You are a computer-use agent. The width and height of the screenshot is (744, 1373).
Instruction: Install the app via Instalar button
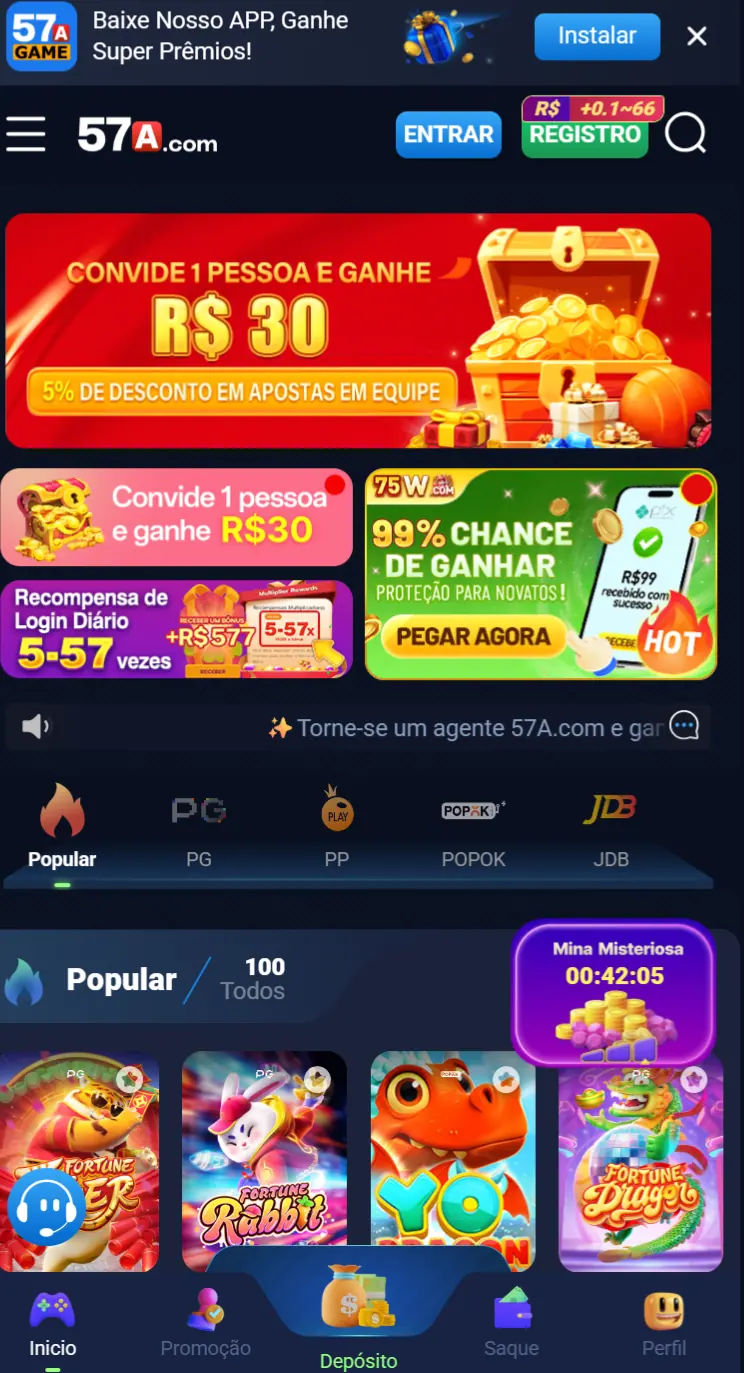(597, 37)
